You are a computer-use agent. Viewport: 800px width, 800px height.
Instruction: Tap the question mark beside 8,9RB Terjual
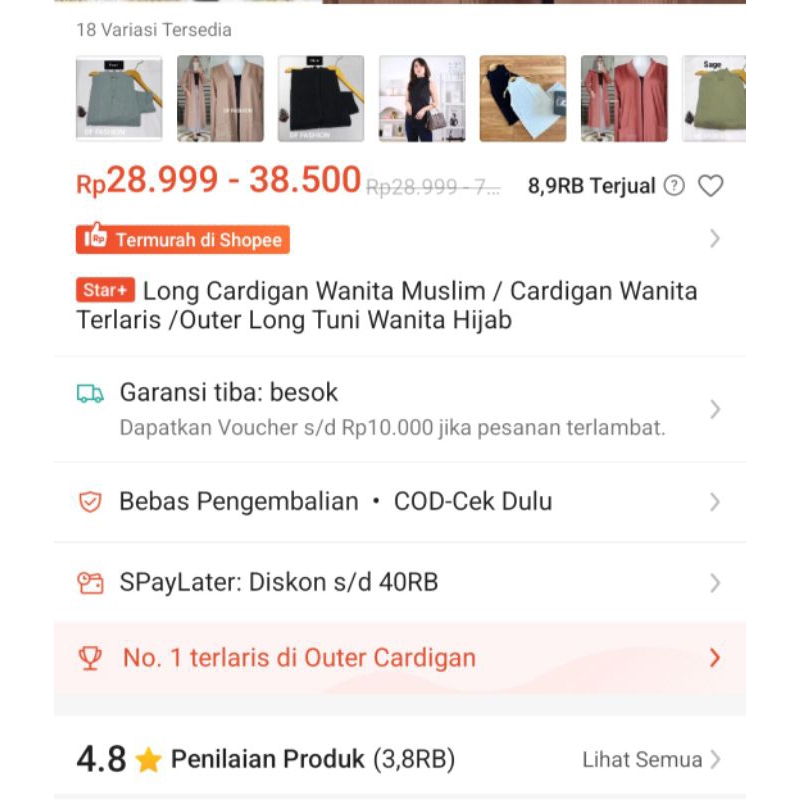point(675,186)
